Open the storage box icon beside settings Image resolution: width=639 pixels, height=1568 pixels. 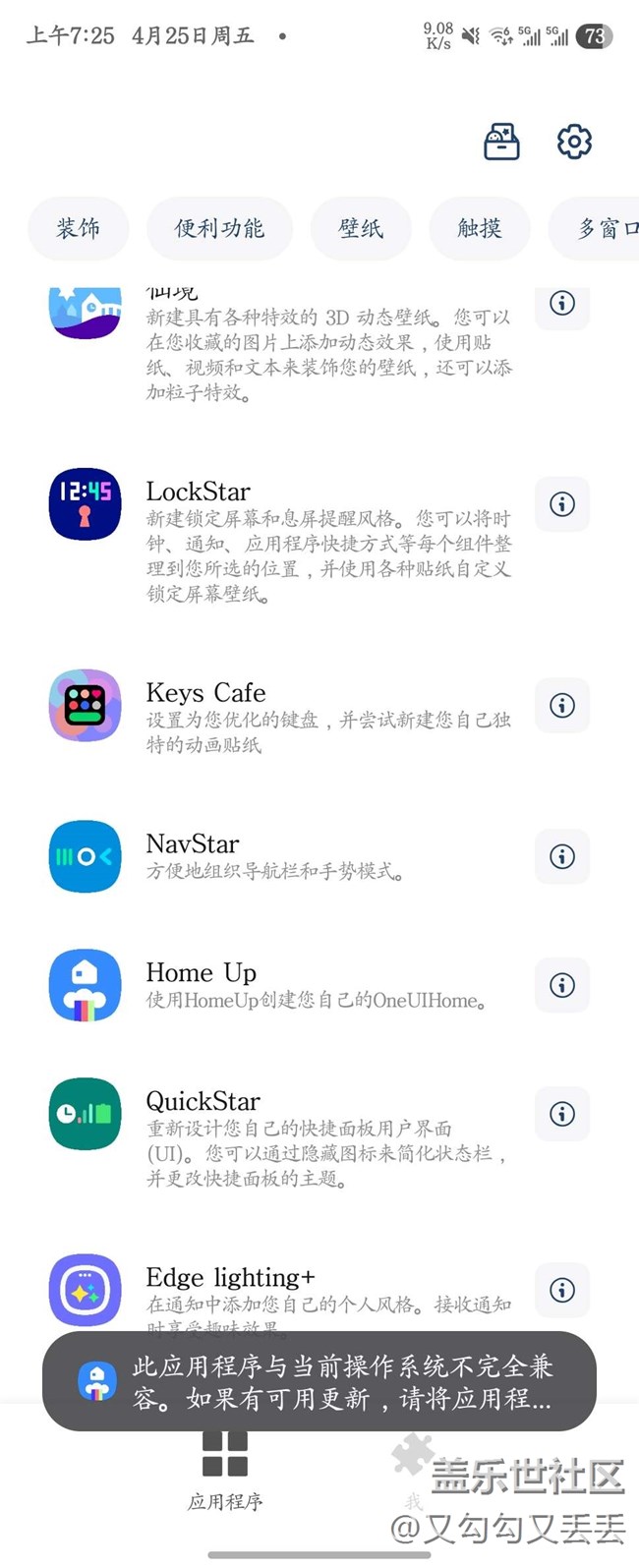click(501, 142)
